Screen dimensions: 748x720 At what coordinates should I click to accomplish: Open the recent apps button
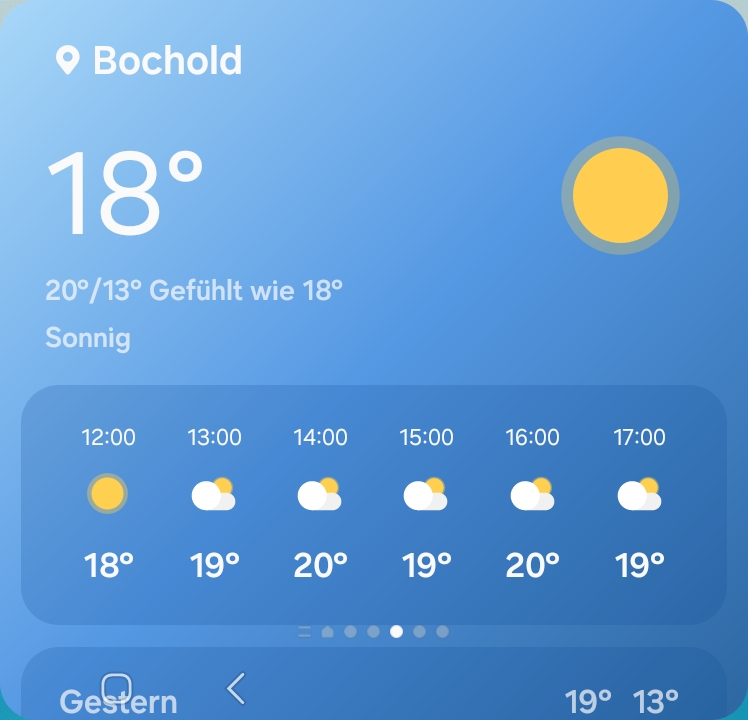click(x=117, y=688)
